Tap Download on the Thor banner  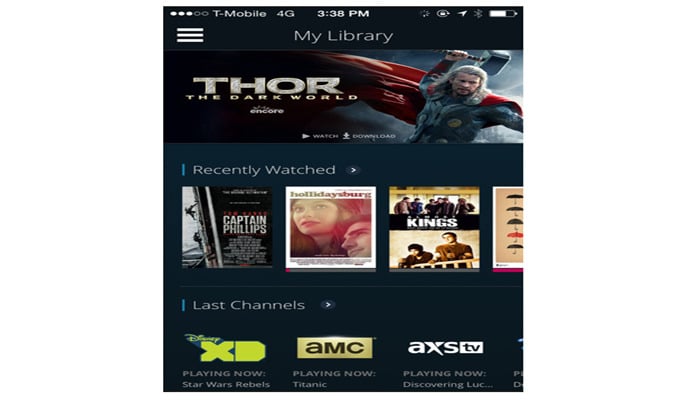coord(369,135)
